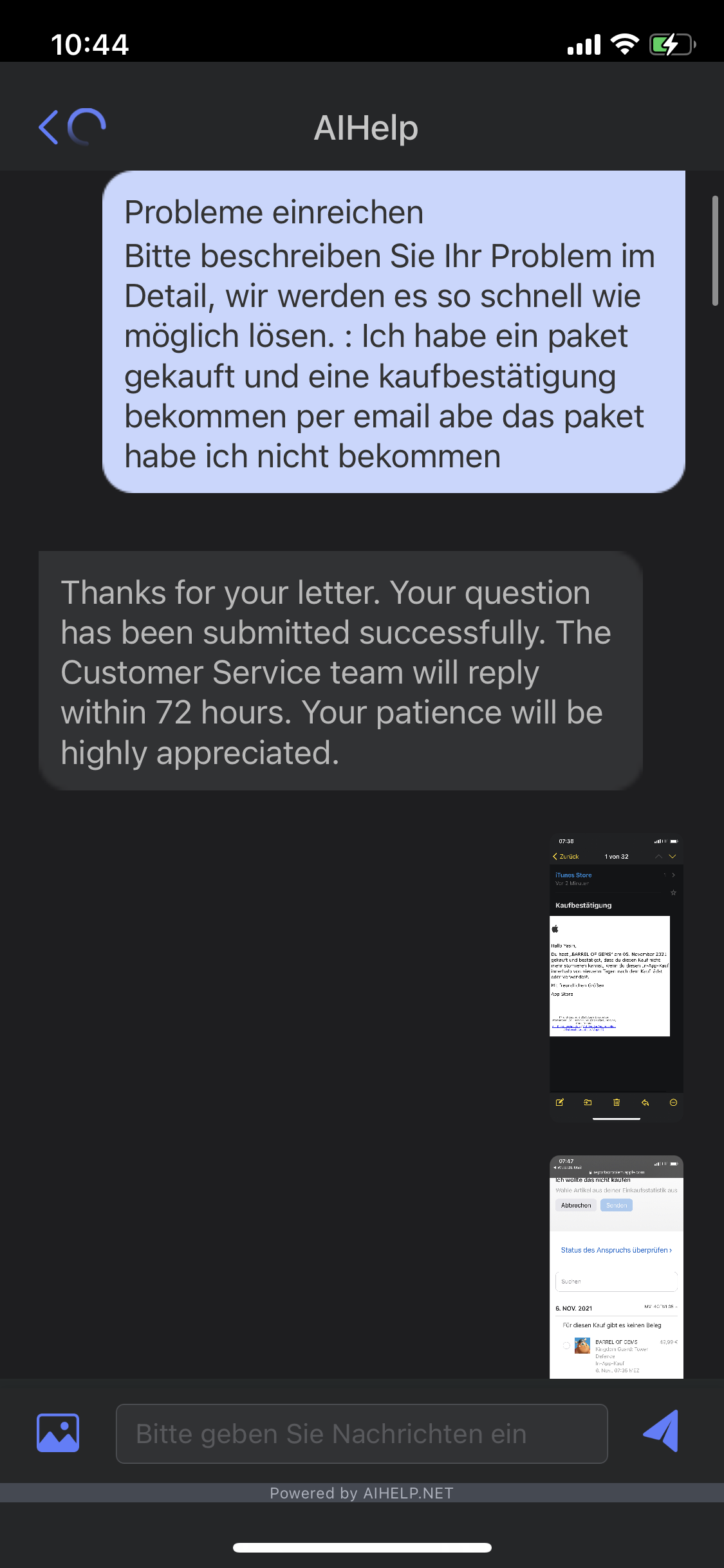Open the BARREL OF GEMS purchase screenshot
724x1568 pixels.
click(617, 1267)
